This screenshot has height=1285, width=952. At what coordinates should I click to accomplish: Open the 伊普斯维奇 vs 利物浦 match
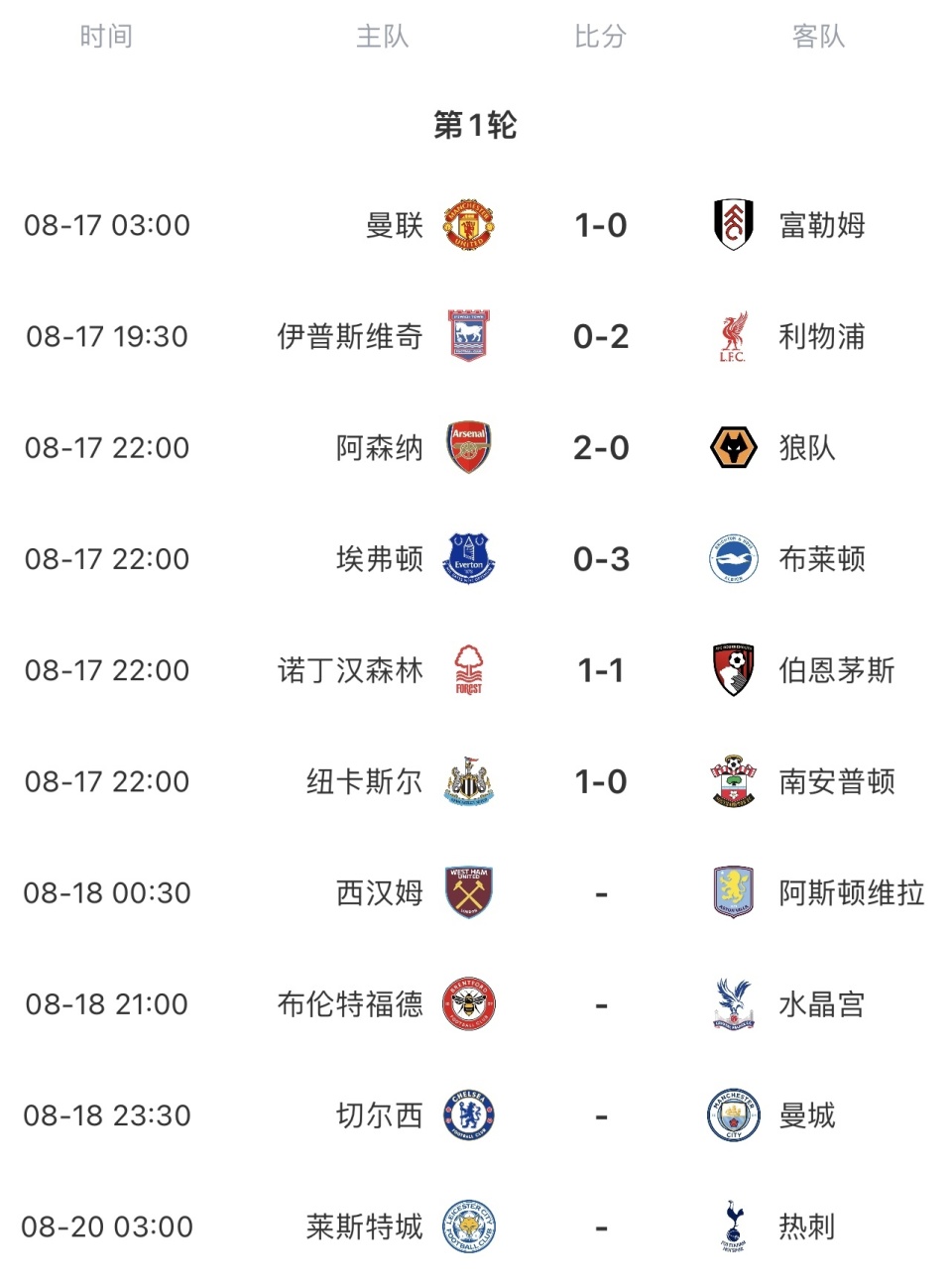[600, 336]
